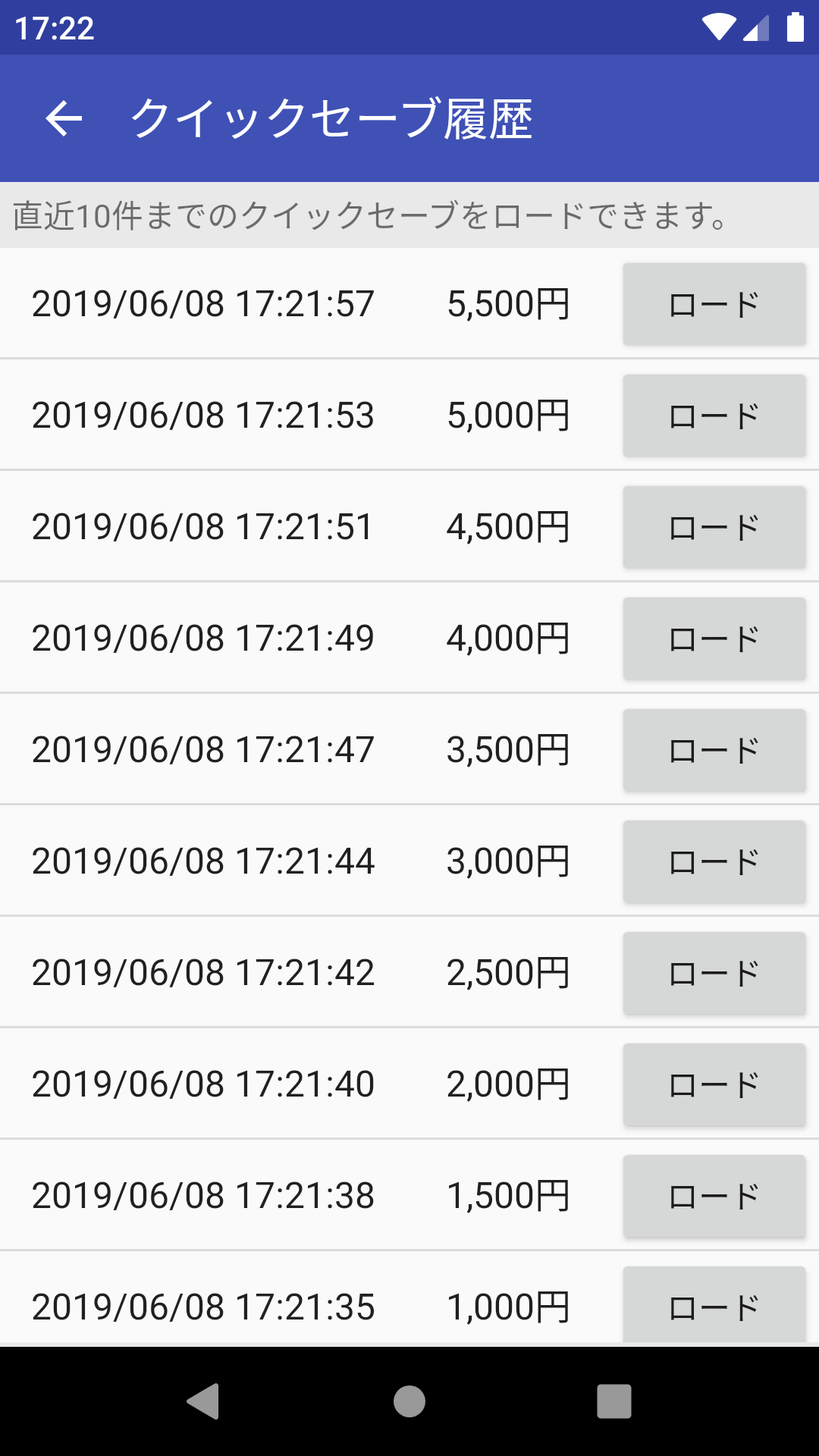Load the 4,000円 save from 17:21:49
Image resolution: width=819 pixels, height=1456 pixels.
point(714,639)
